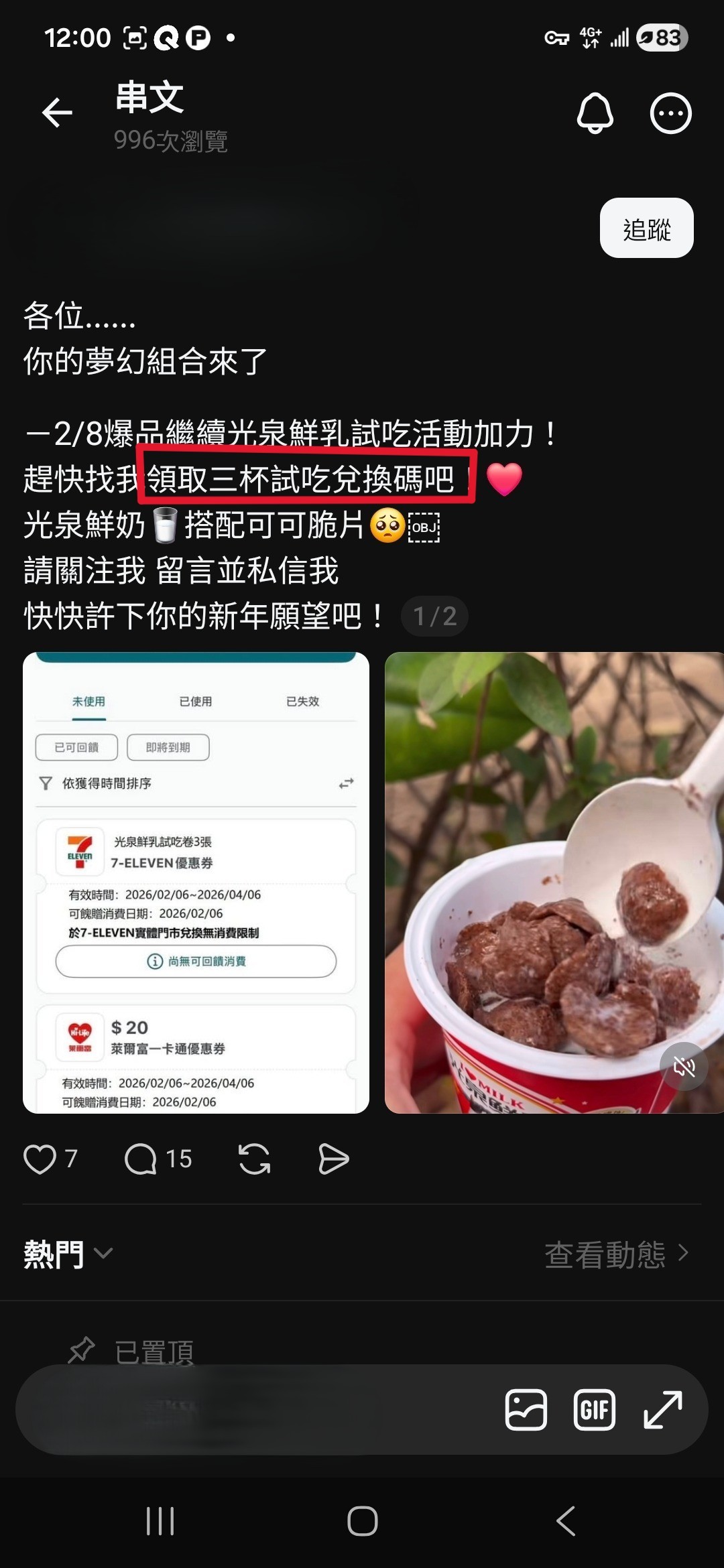The width and height of the screenshot is (724, 1568).
Task: Unmute the video sound
Action: (x=684, y=1066)
